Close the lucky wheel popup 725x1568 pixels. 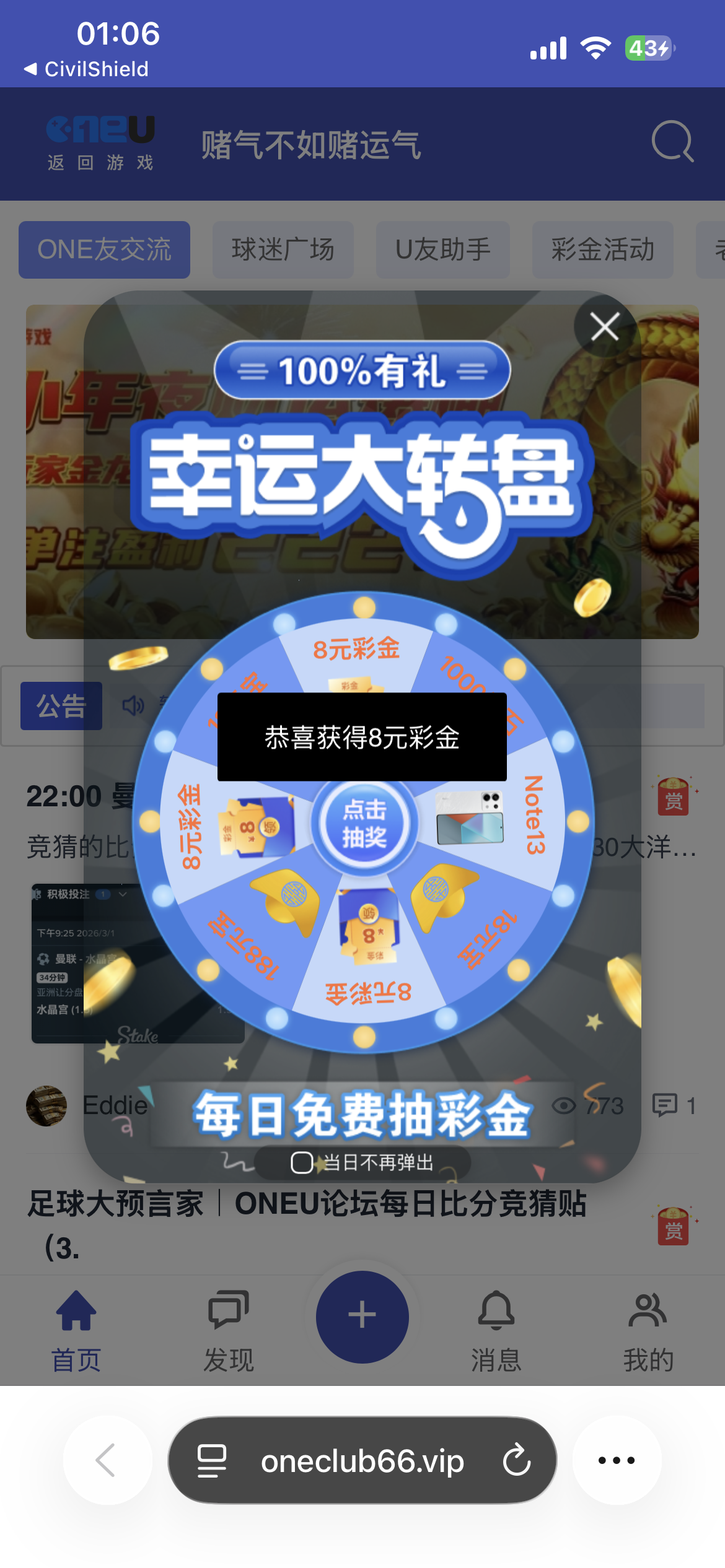[x=605, y=326]
